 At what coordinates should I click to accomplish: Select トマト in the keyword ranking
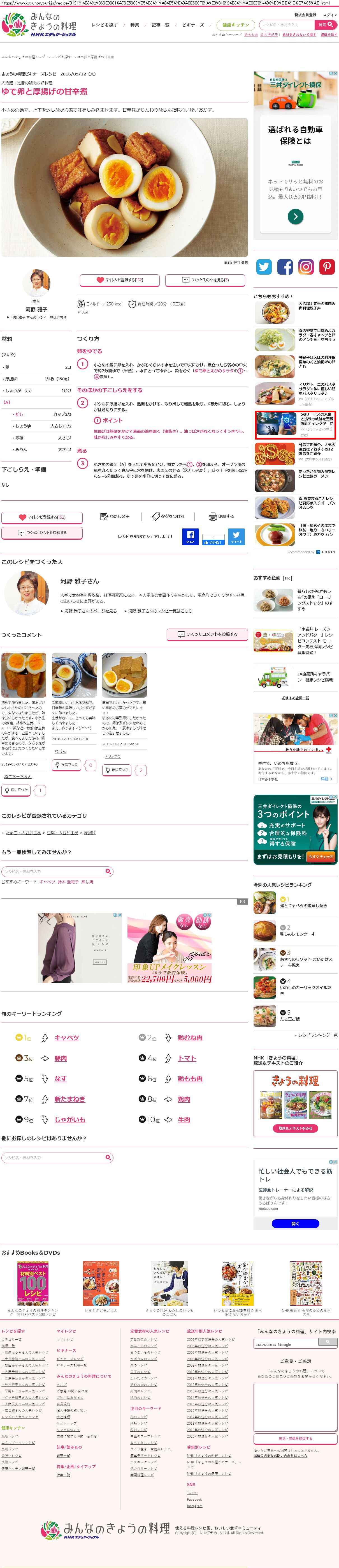(187, 1059)
